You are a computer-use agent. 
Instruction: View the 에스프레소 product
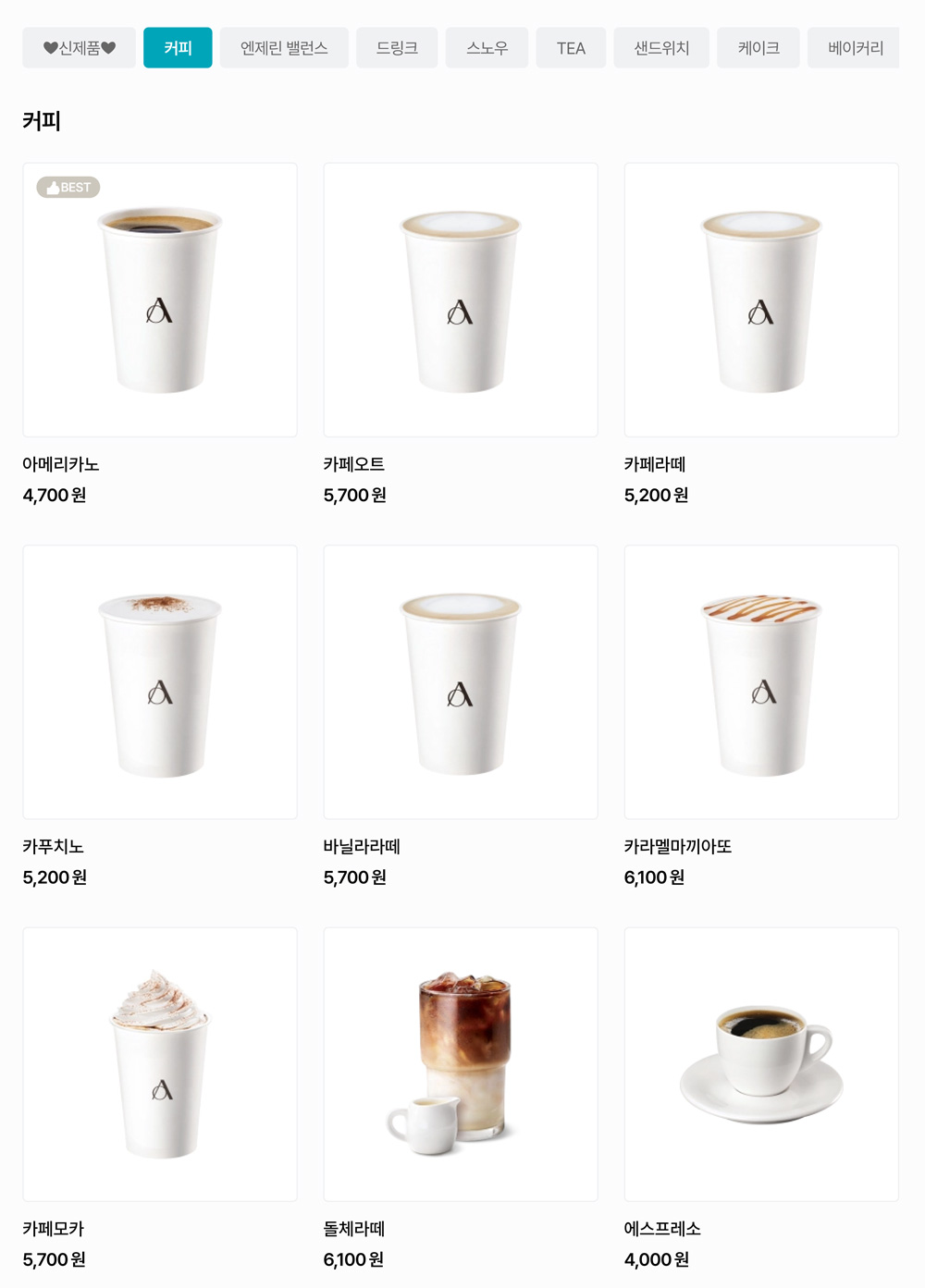(761, 1064)
